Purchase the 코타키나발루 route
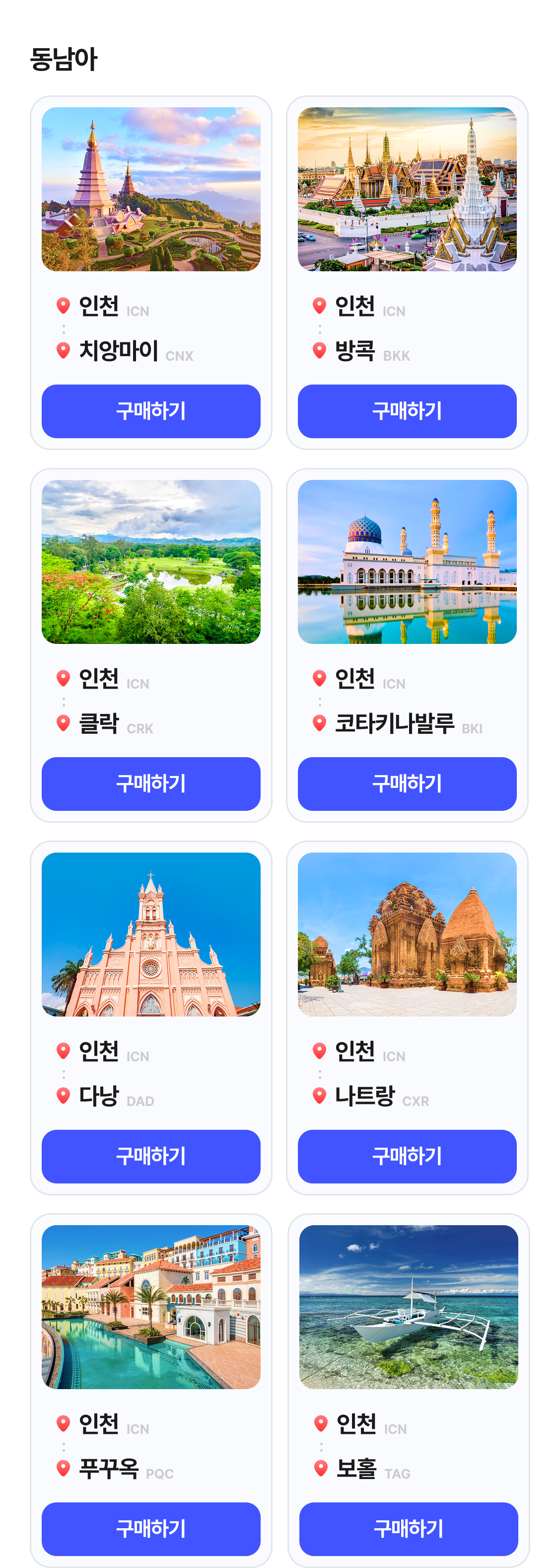This screenshot has height=1568, width=560. click(407, 784)
